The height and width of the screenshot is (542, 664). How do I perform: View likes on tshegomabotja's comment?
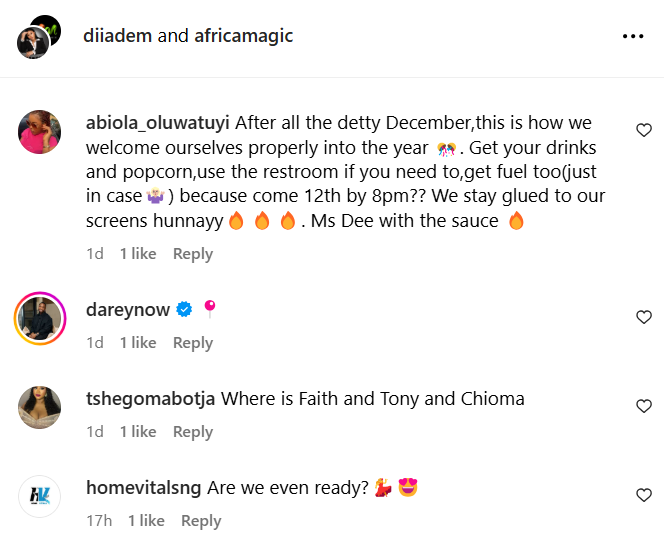[x=138, y=431]
